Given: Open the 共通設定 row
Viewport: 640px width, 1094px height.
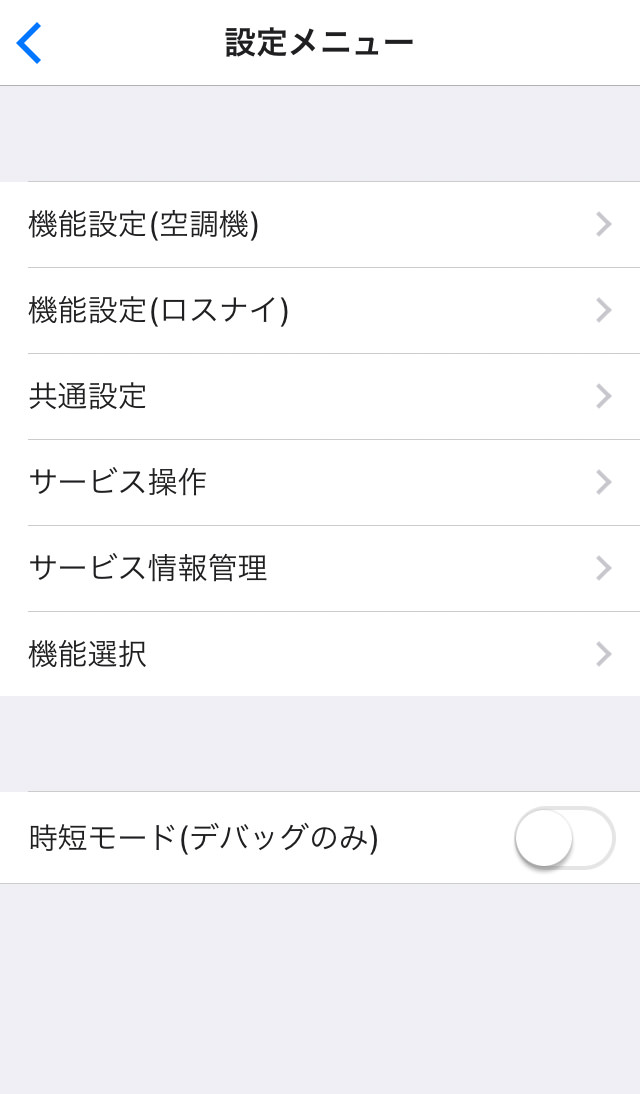Looking at the screenshot, I should tap(320, 397).
